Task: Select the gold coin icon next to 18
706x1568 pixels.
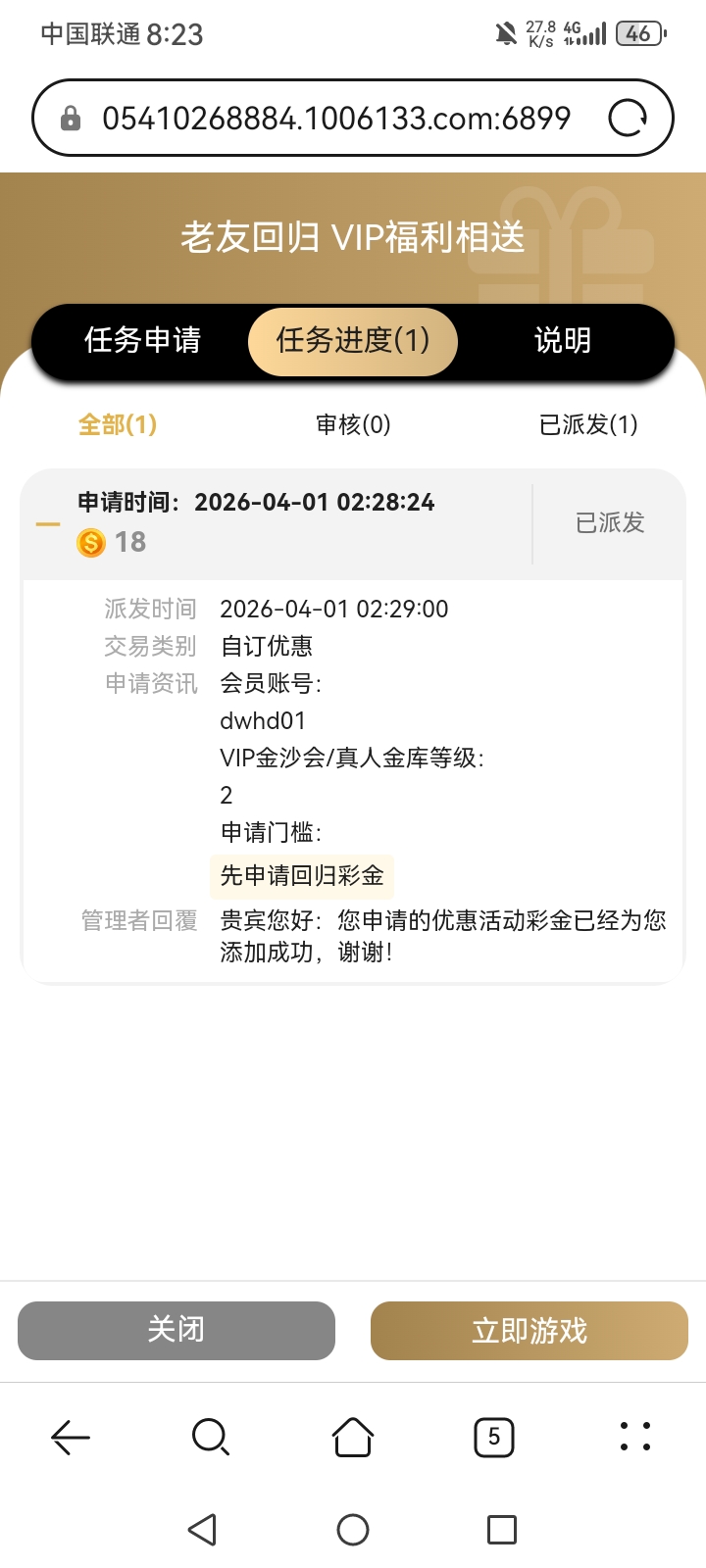Action: point(89,541)
